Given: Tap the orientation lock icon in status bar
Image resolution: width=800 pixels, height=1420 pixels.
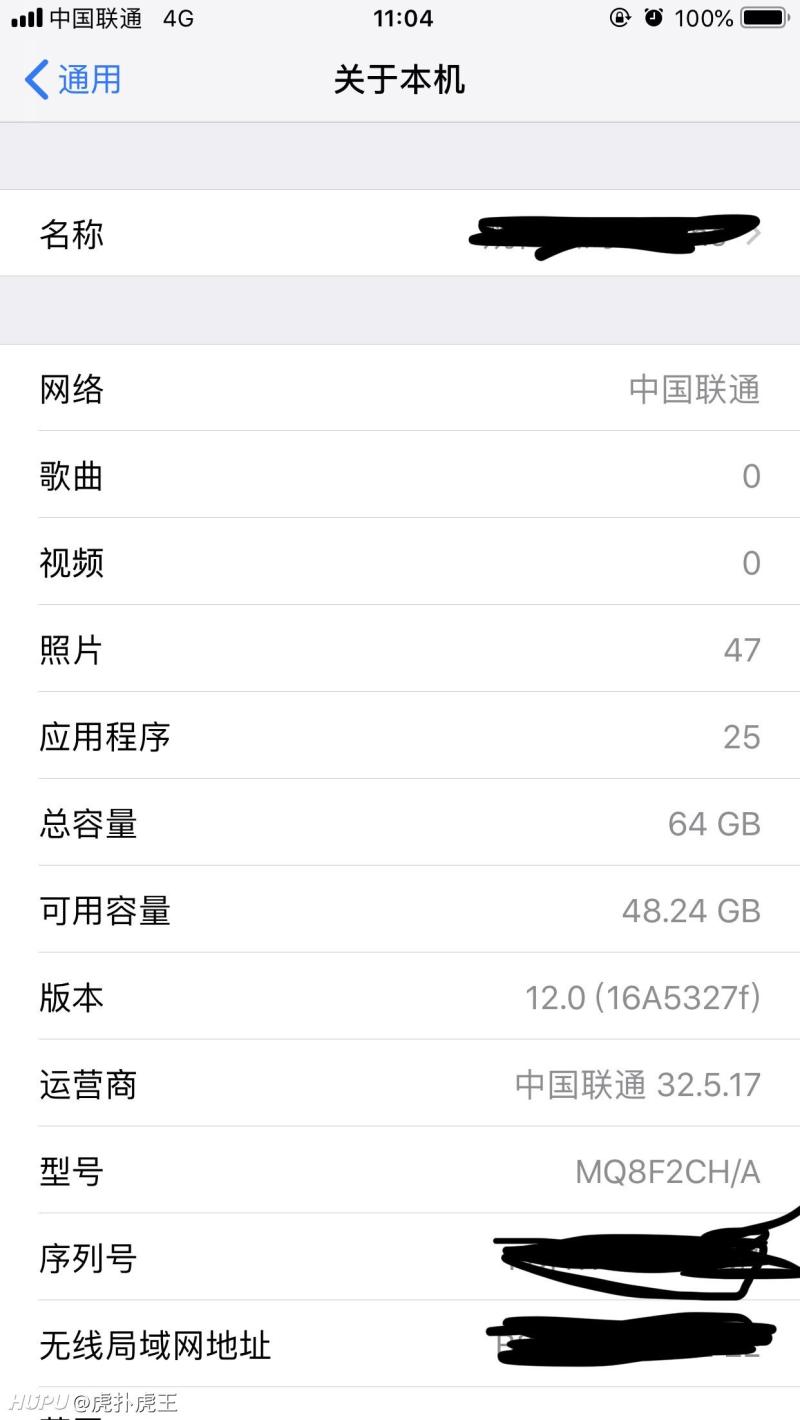Looking at the screenshot, I should click(x=622, y=17).
